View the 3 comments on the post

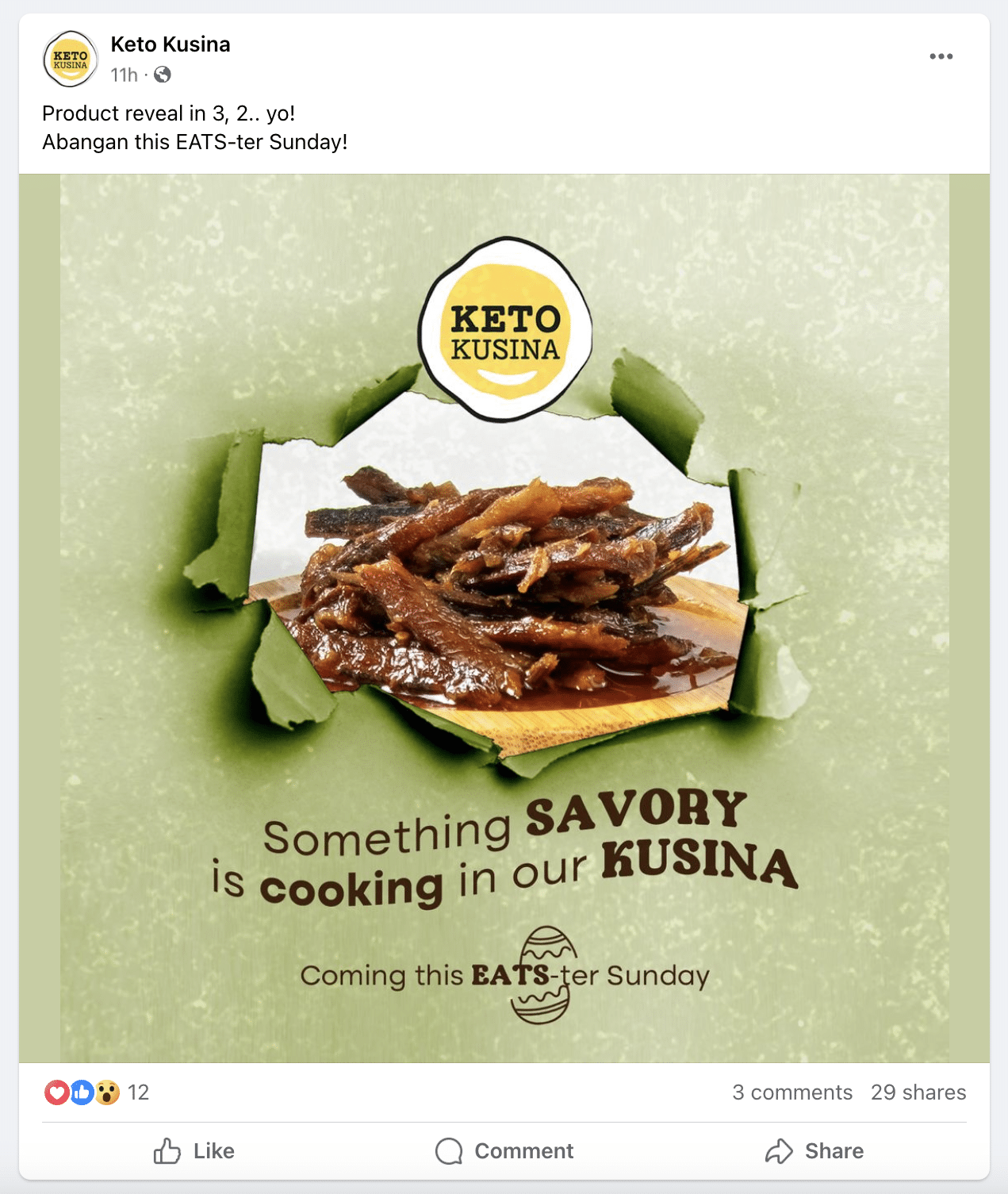(792, 1092)
